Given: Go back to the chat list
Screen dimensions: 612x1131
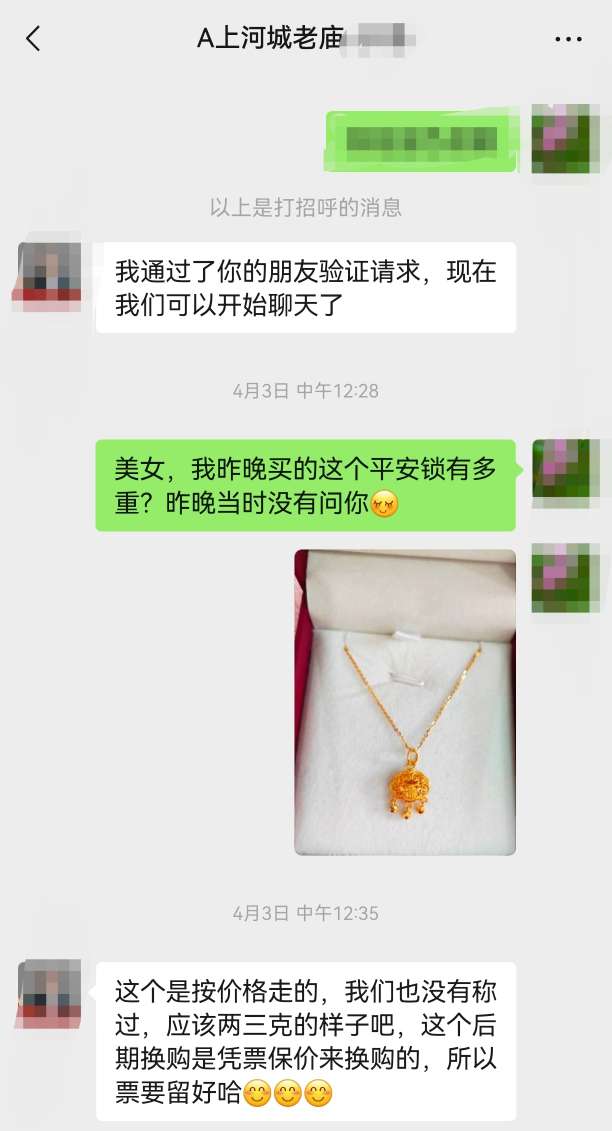Looking at the screenshot, I should click(x=33, y=39).
